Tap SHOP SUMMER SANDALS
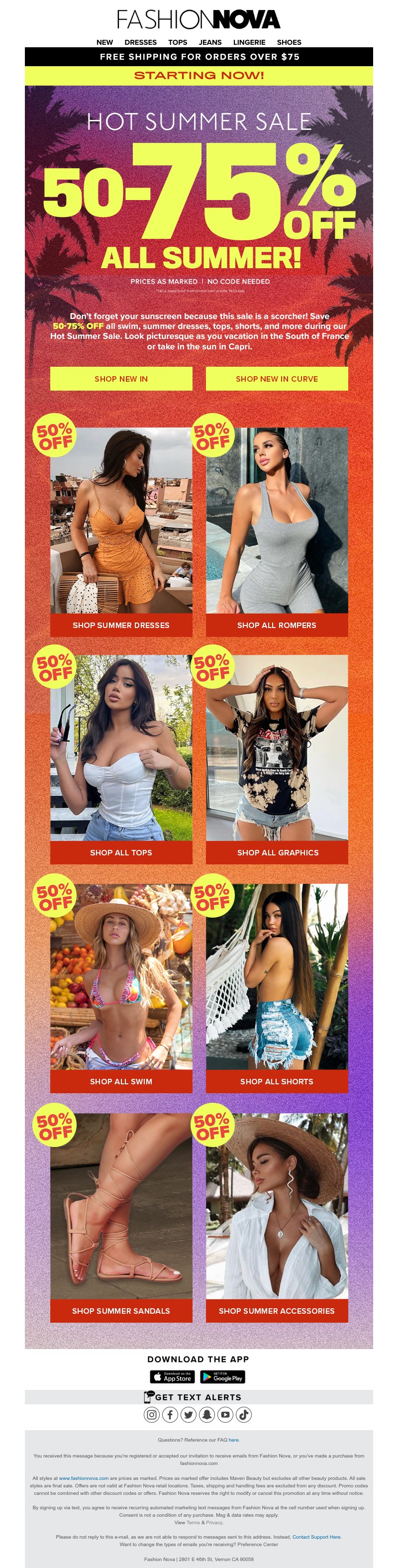398x1568 pixels. click(121, 1311)
